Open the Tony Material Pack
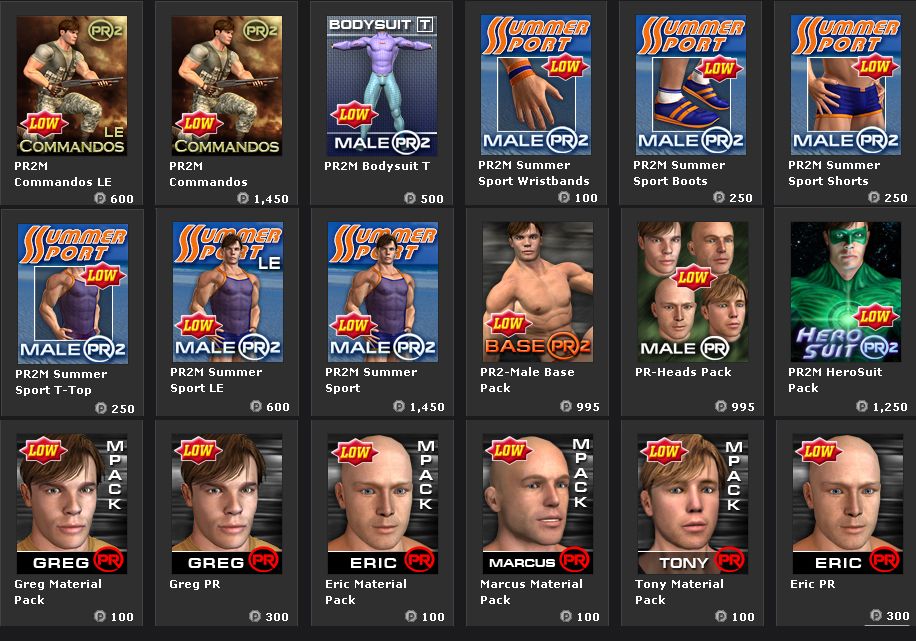Viewport: 916px width, 641px height. pyautogui.click(x=691, y=505)
